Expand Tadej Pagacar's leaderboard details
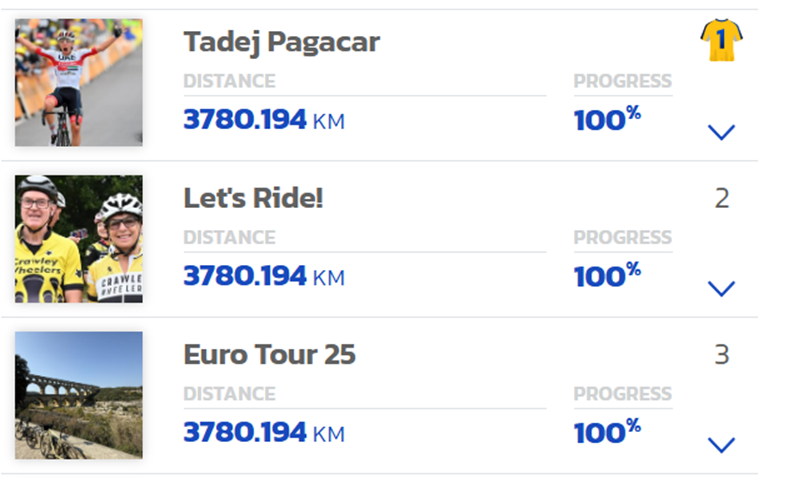The image size is (803, 478). (x=720, y=132)
